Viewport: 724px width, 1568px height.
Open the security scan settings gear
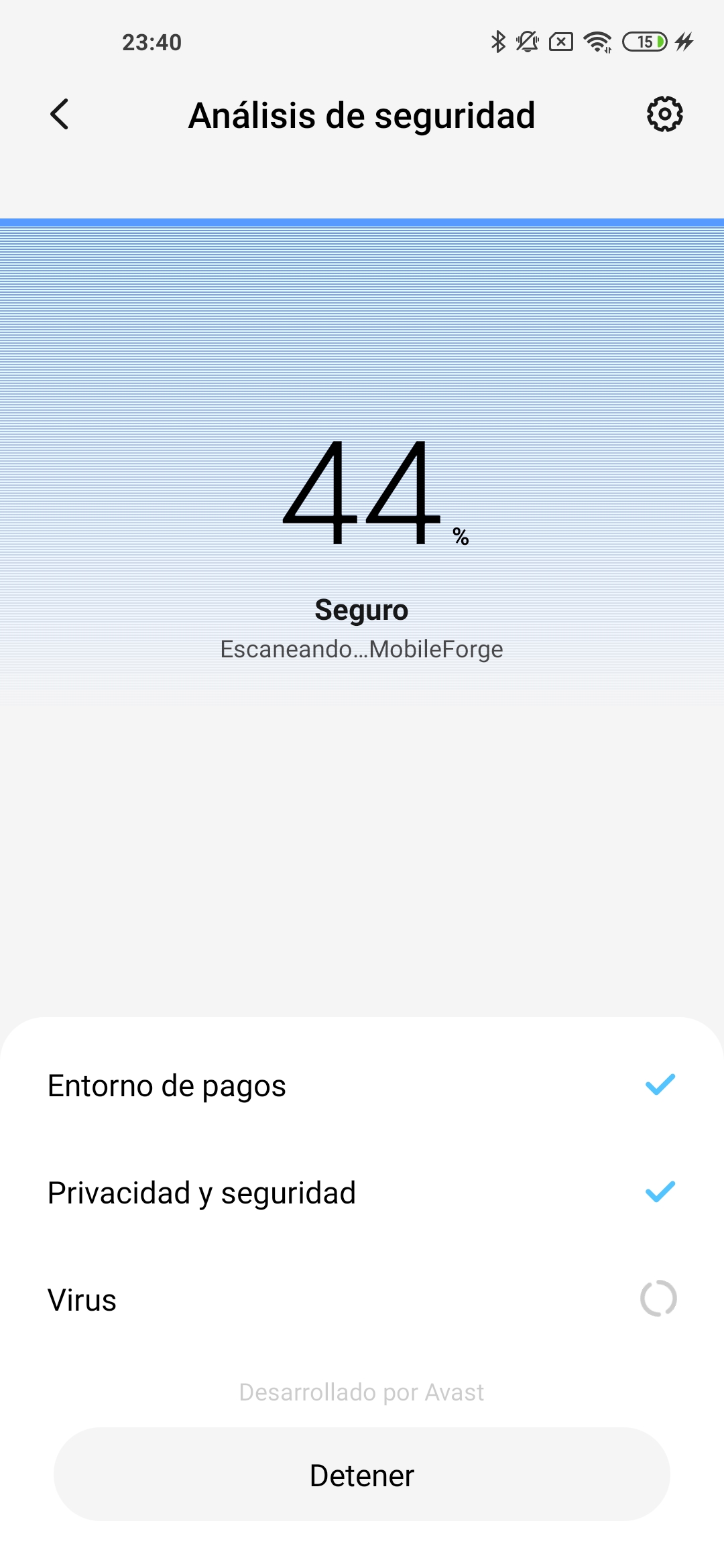(x=664, y=114)
